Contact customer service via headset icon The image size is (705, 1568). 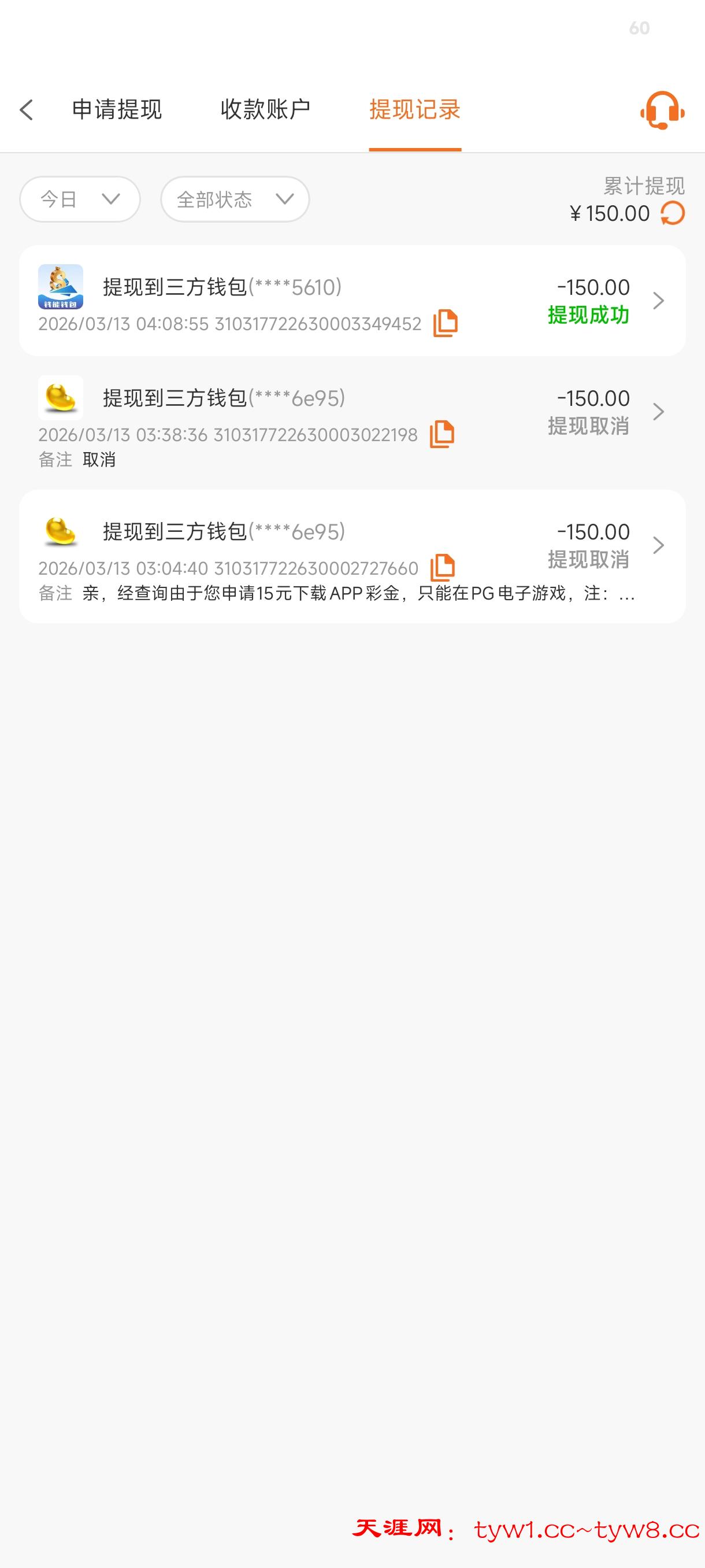[x=662, y=111]
